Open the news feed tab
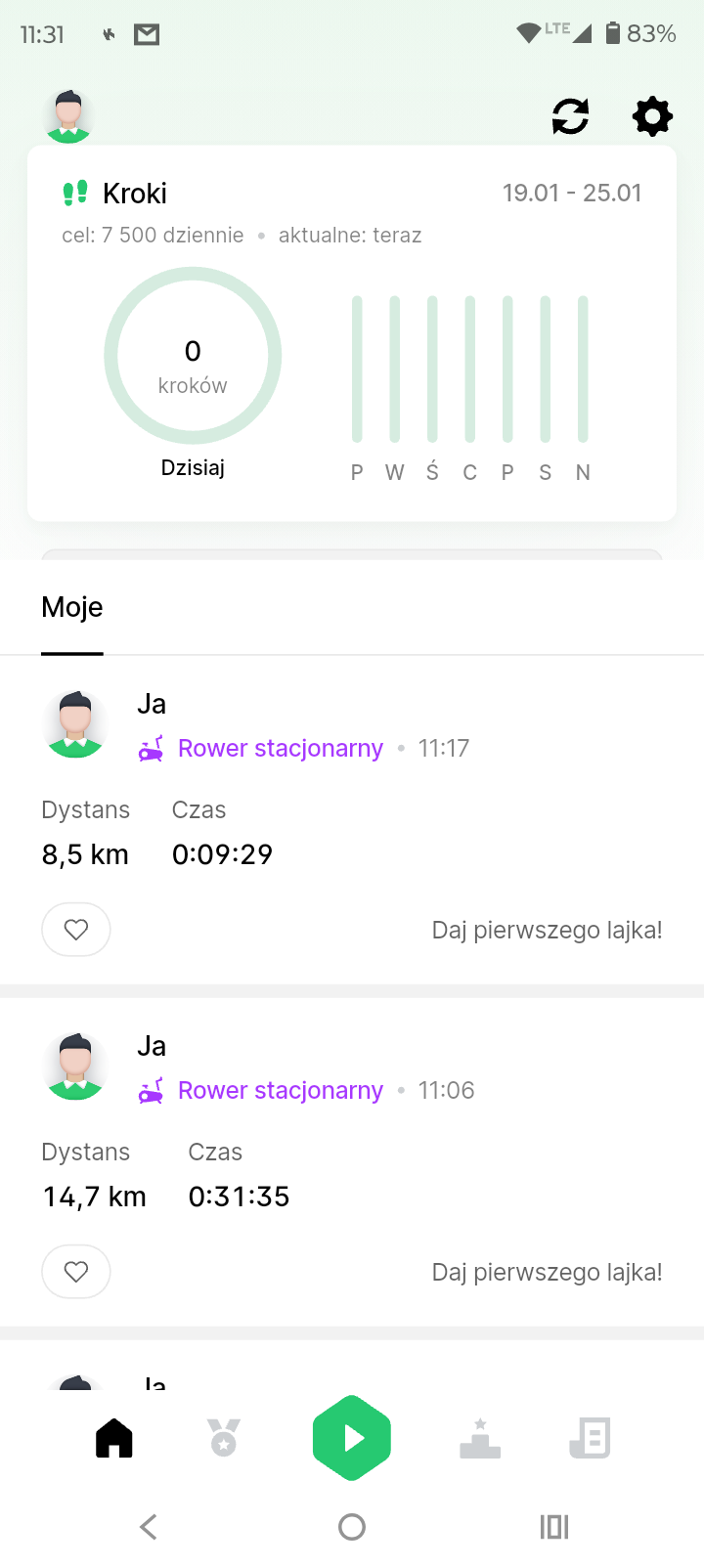Screen dimensions: 704x1568 click(x=590, y=1439)
